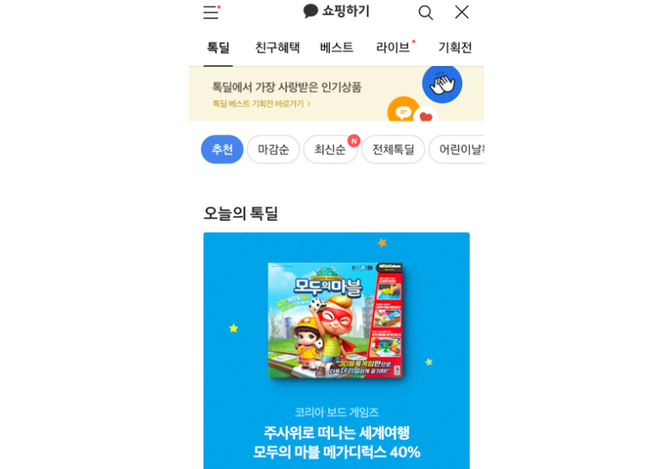
Task: Select the 최신순 filter chip
Action: (x=329, y=149)
